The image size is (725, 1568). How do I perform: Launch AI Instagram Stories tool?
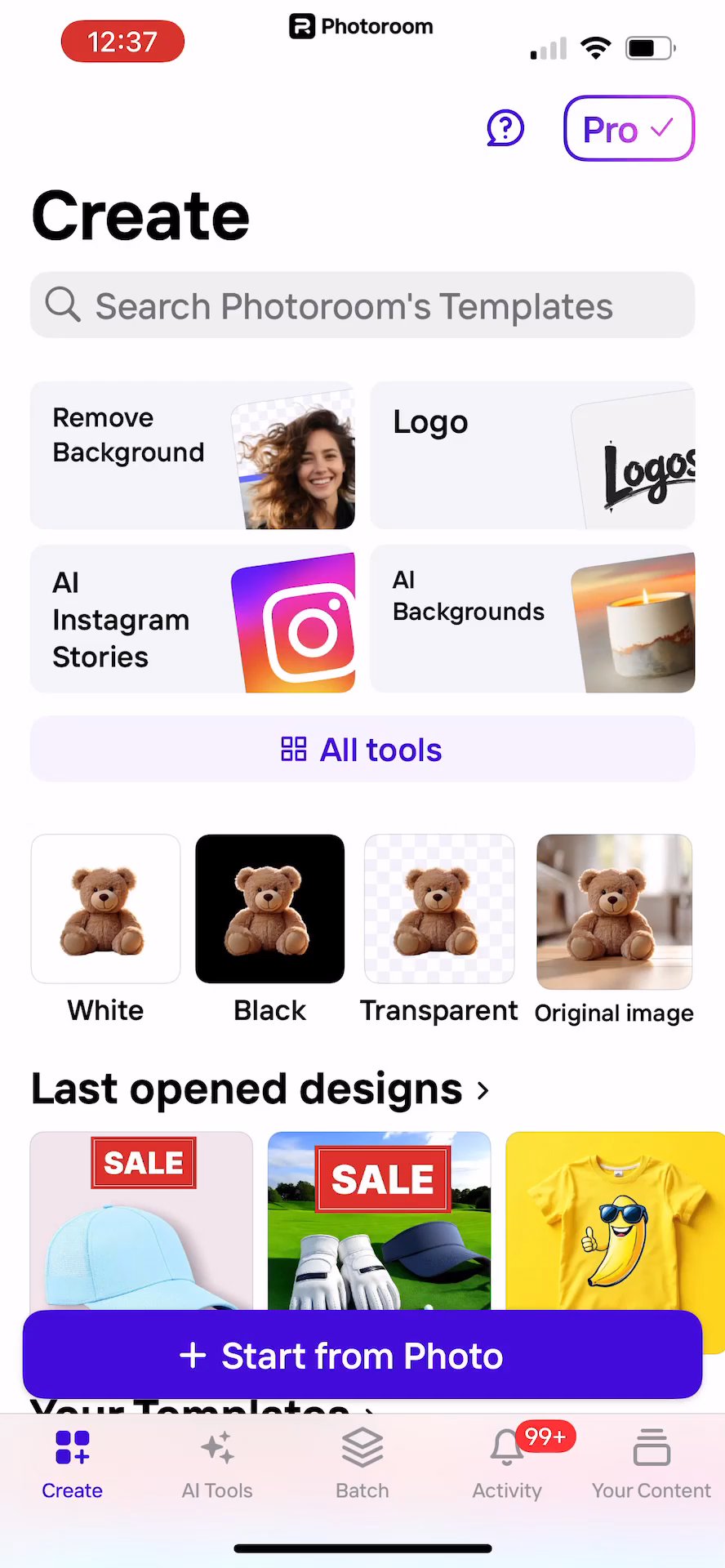193,619
